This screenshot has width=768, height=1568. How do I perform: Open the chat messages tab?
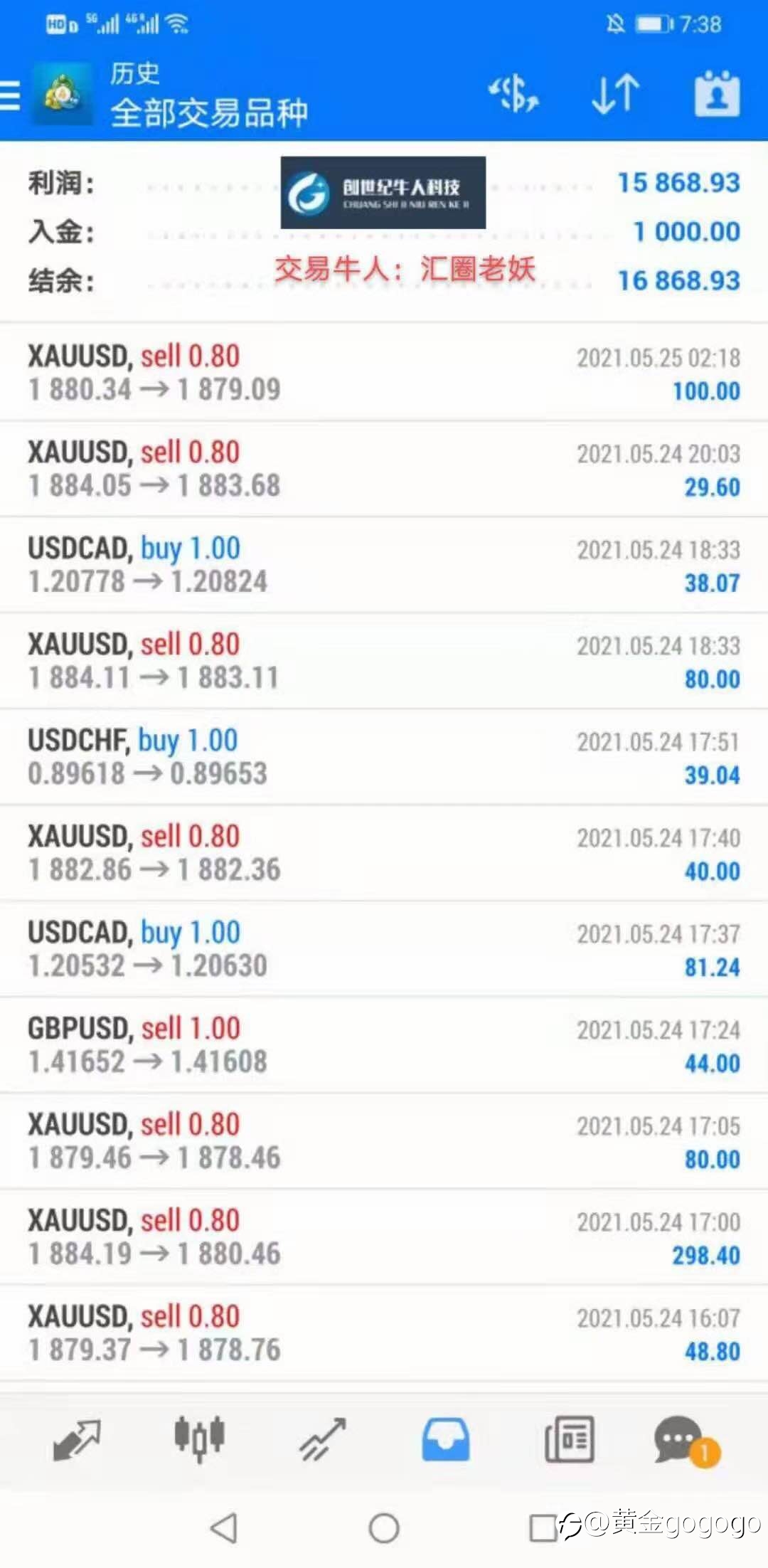coord(686,1441)
